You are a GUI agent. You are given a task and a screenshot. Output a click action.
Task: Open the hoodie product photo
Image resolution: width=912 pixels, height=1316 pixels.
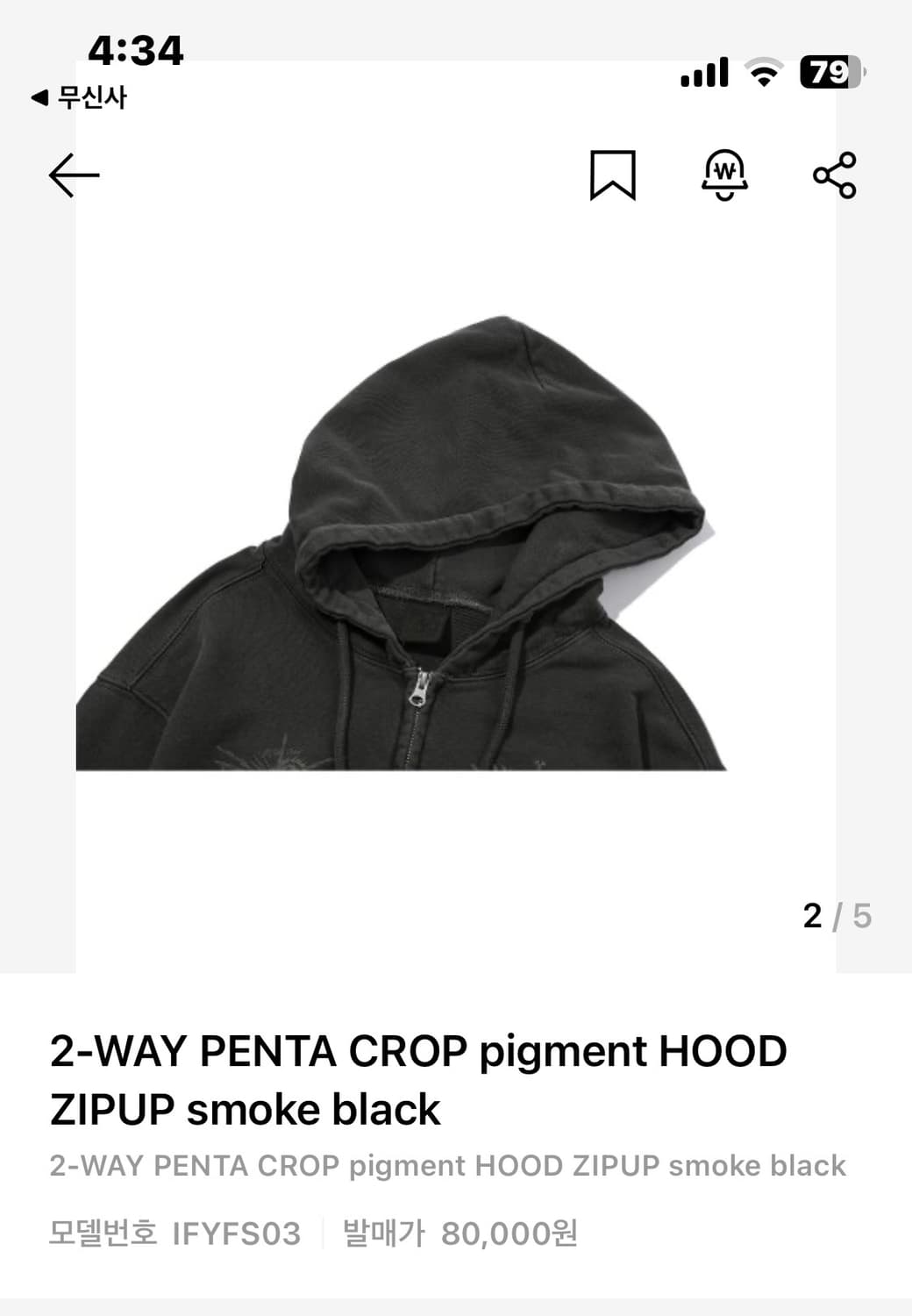coord(402,544)
